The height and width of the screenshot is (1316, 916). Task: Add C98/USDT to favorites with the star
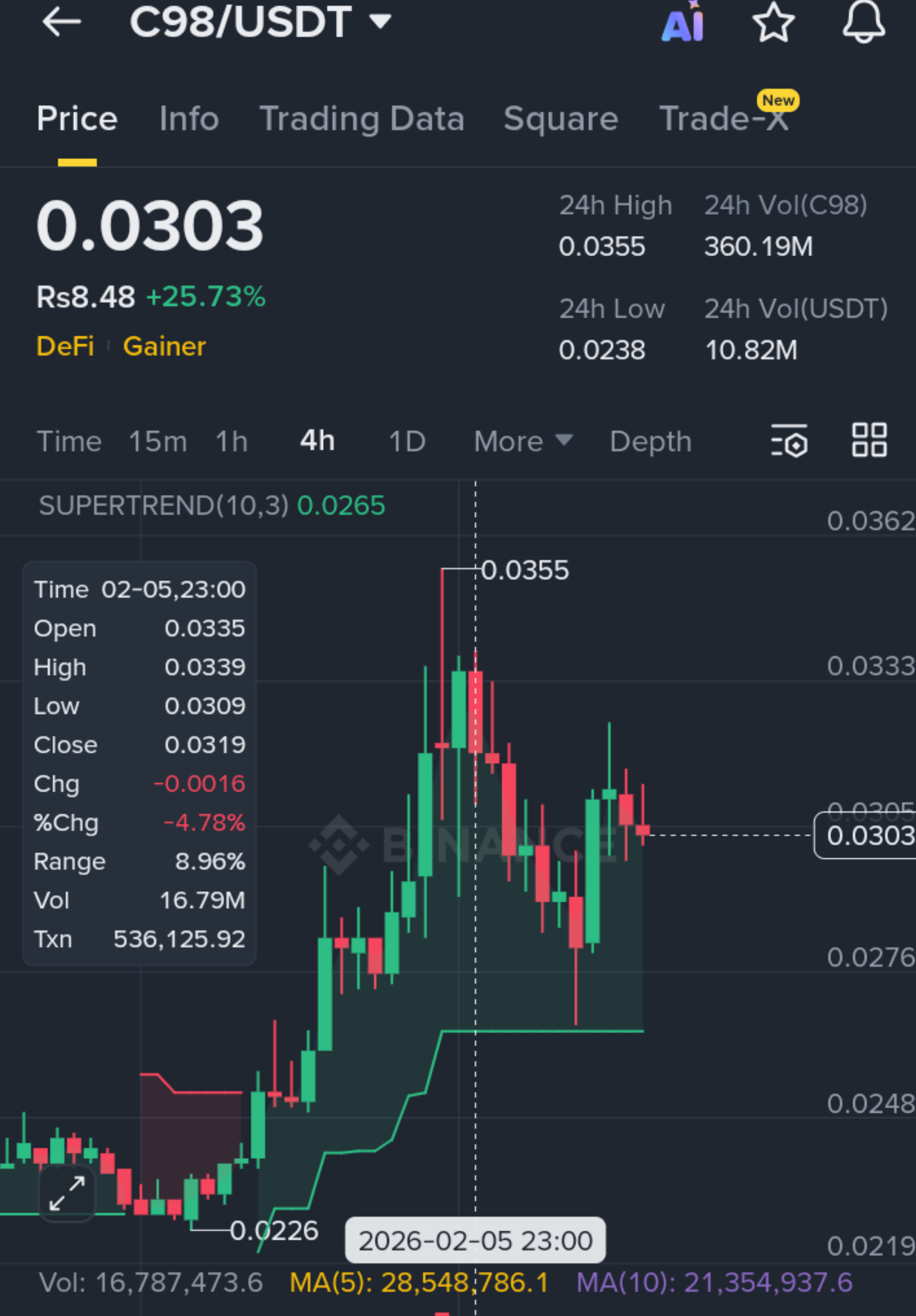pyautogui.click(x=773, y=23)
